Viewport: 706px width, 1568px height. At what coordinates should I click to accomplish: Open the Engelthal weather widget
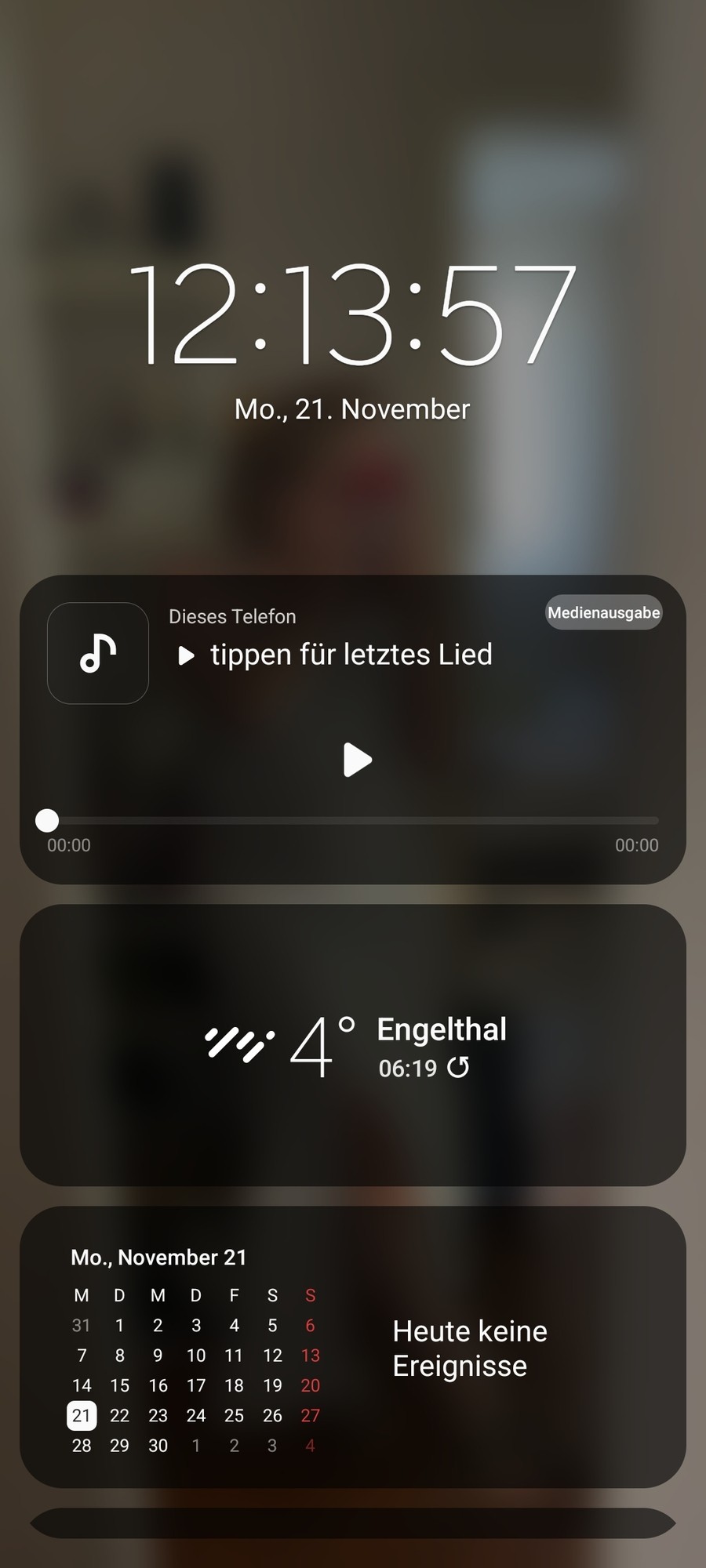(353, 1044)
